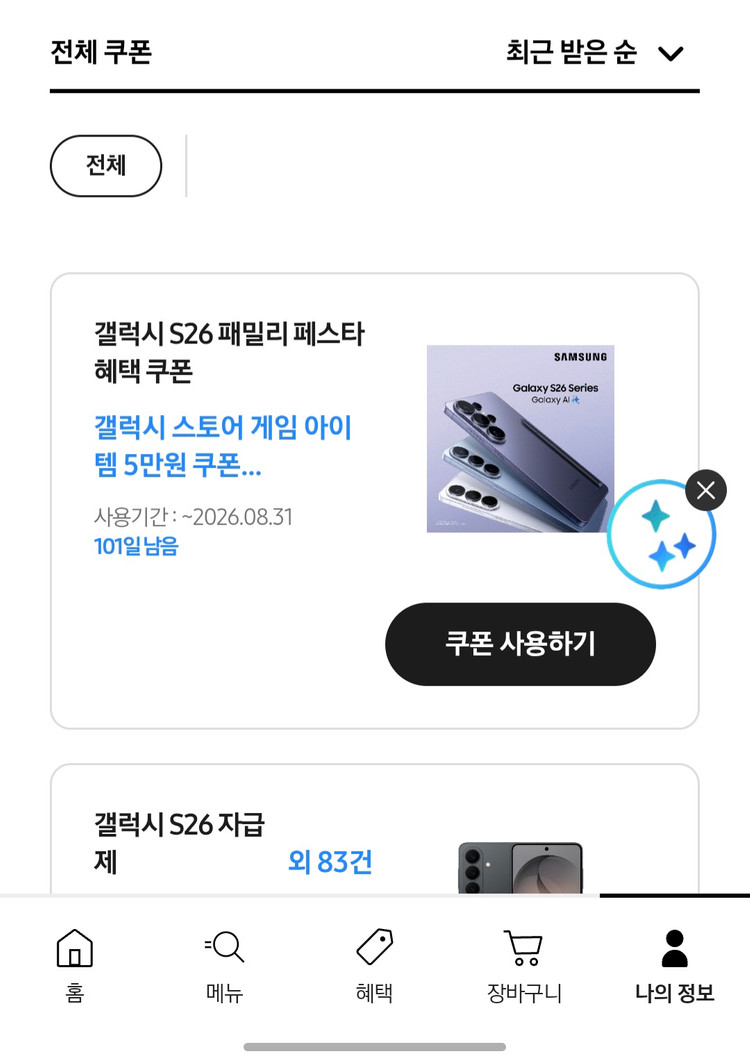Open the 갤럭시 S26 패밀리 페스타 coupon card

point(374,501)
